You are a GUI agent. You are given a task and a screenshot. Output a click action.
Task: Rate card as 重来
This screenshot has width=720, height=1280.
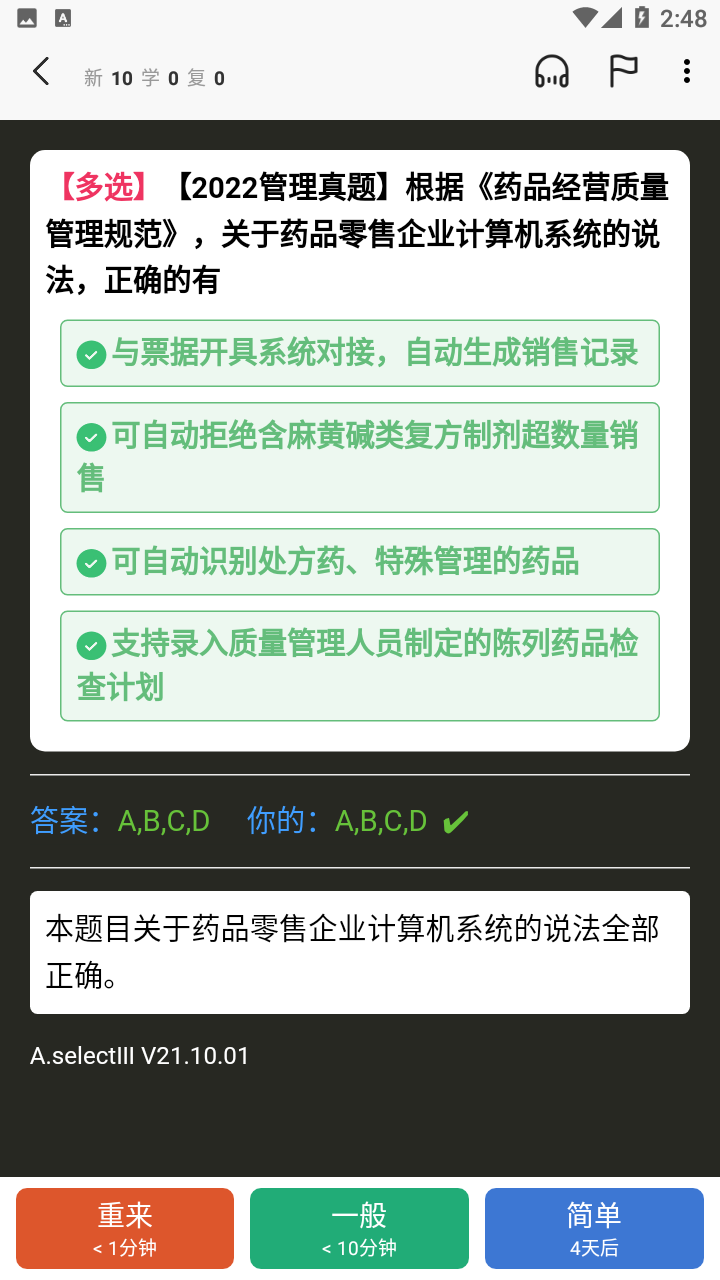[x=125, y=1228]
